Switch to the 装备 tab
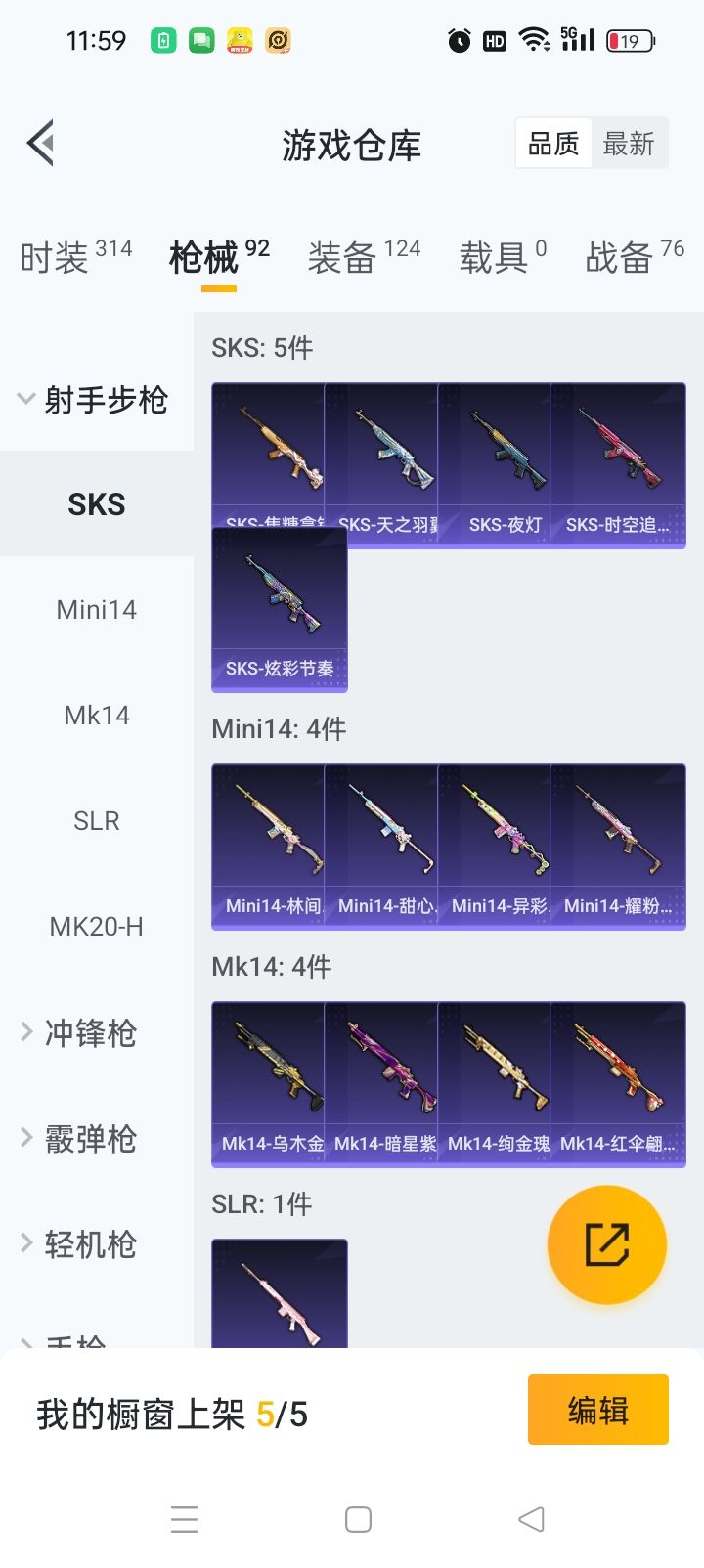This screenshot has height=1568, width=704. pyautogui.click(x=364, y=257)
